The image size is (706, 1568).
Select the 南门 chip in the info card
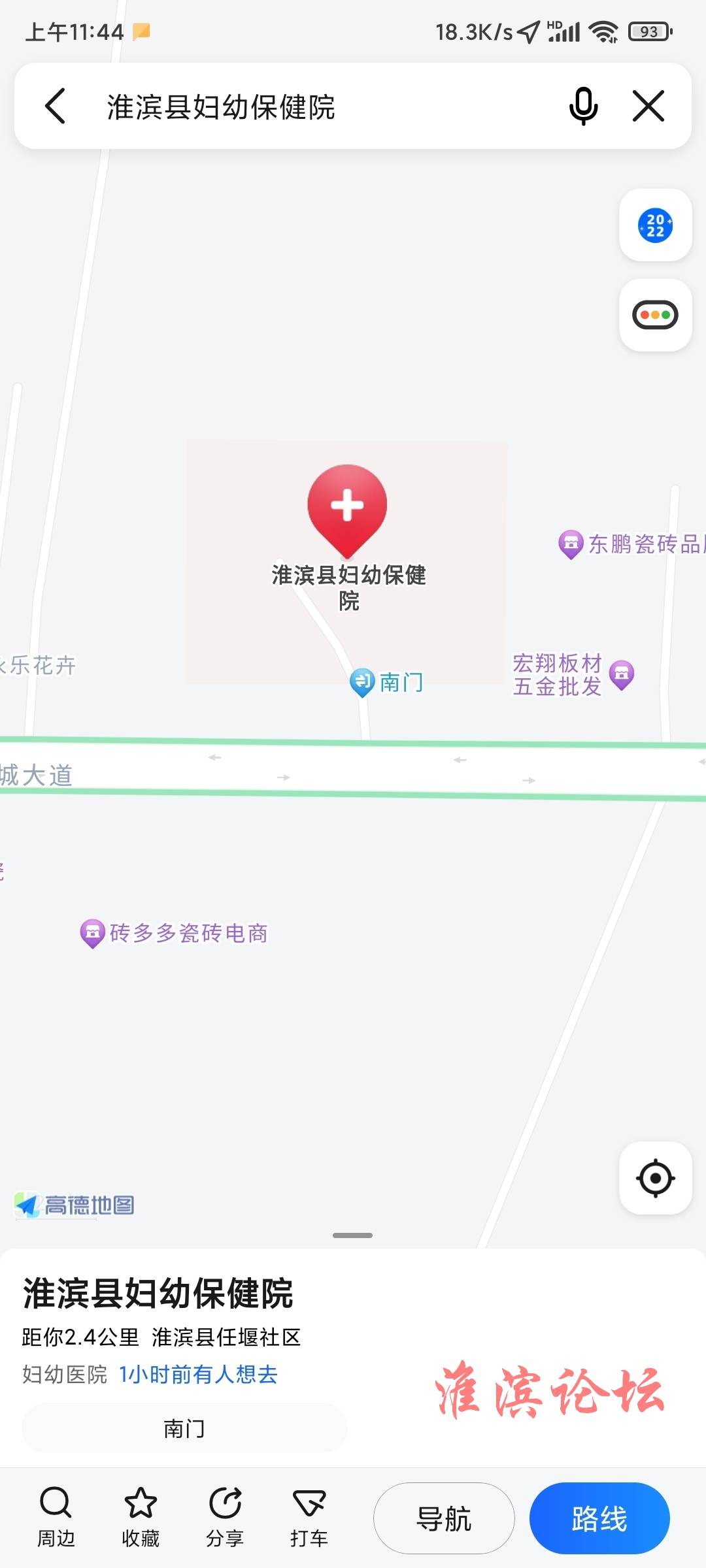coord(184,1428)
